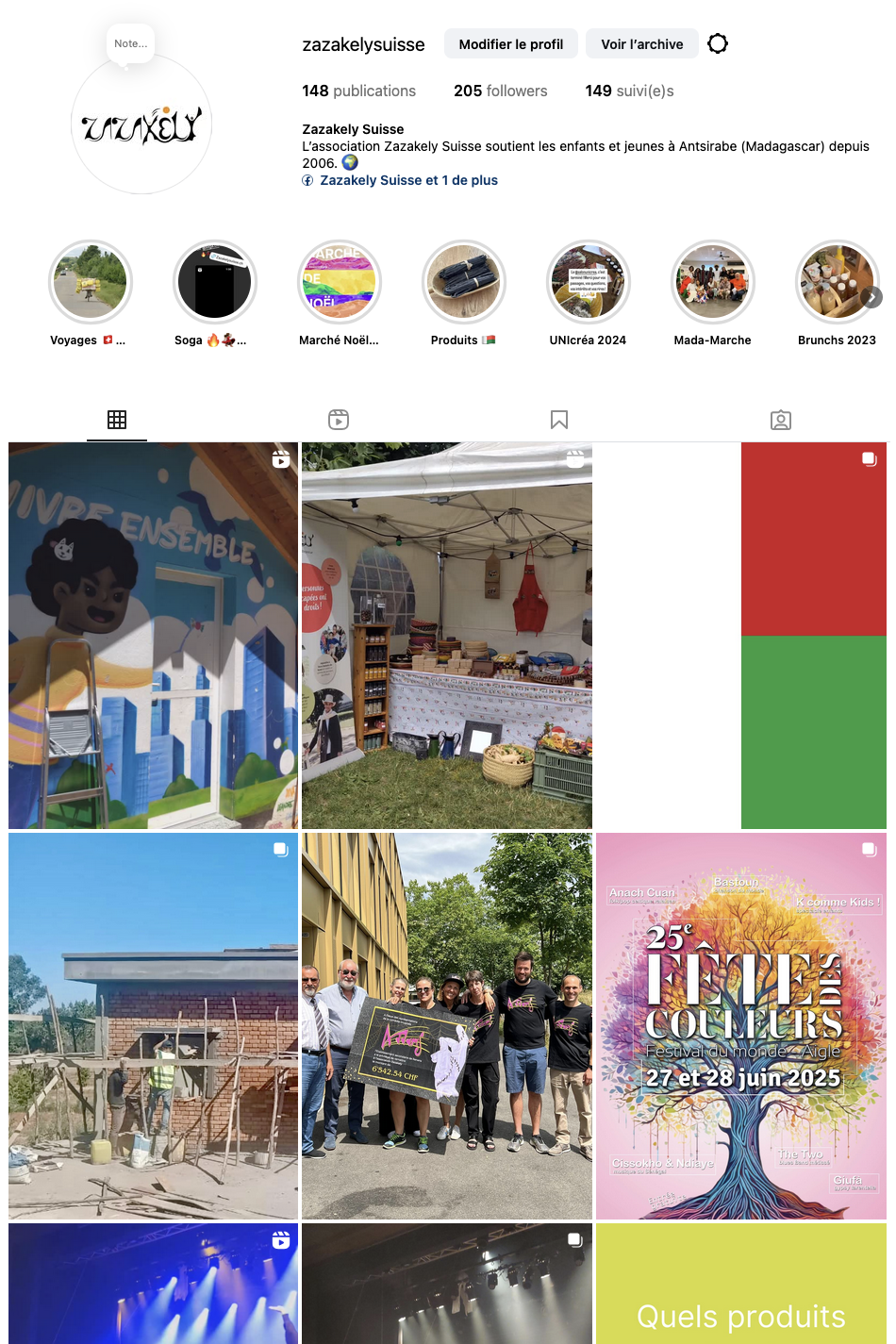
Task: View the 149 suivi(e)s list
Action: (x=629, y=91)
